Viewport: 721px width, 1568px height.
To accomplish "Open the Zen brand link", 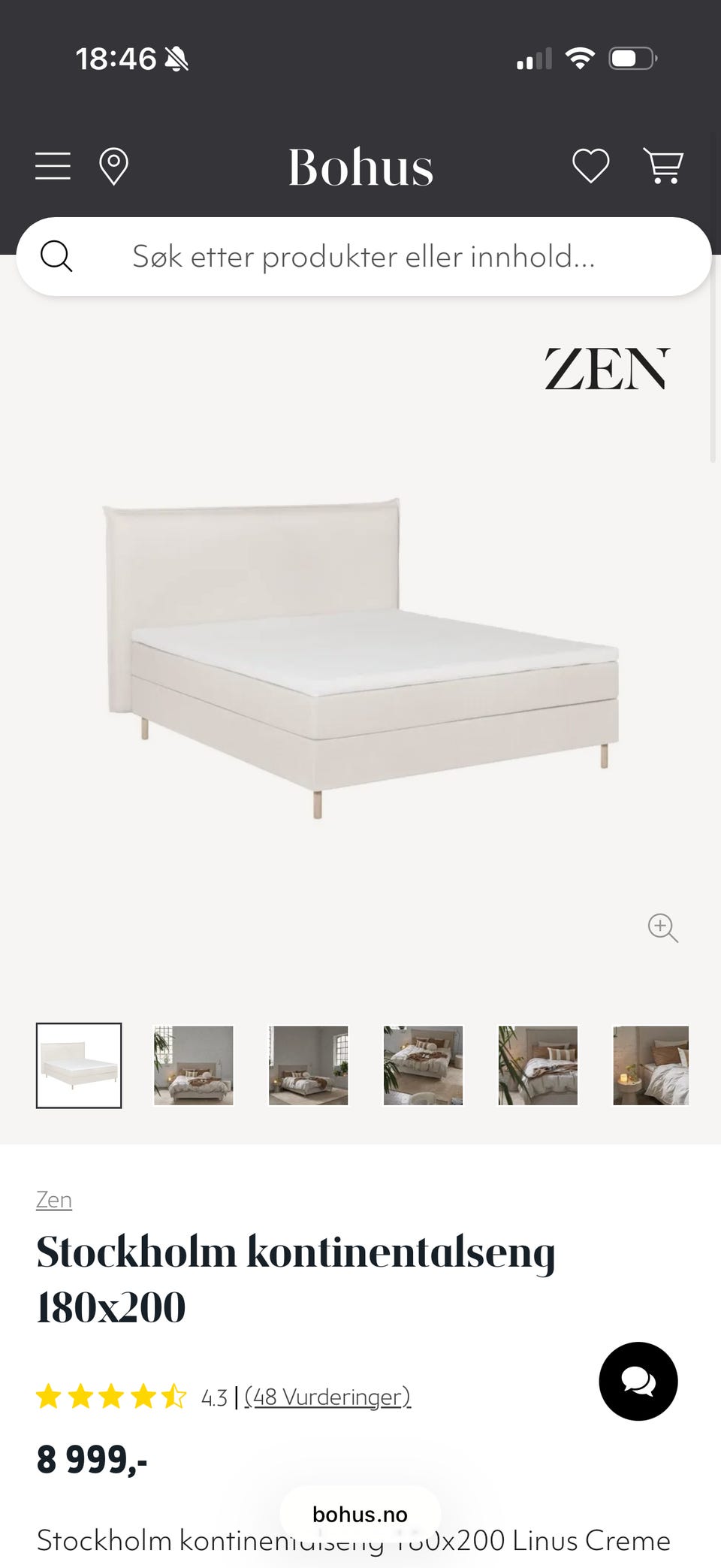I will [x=54, y=1200].
